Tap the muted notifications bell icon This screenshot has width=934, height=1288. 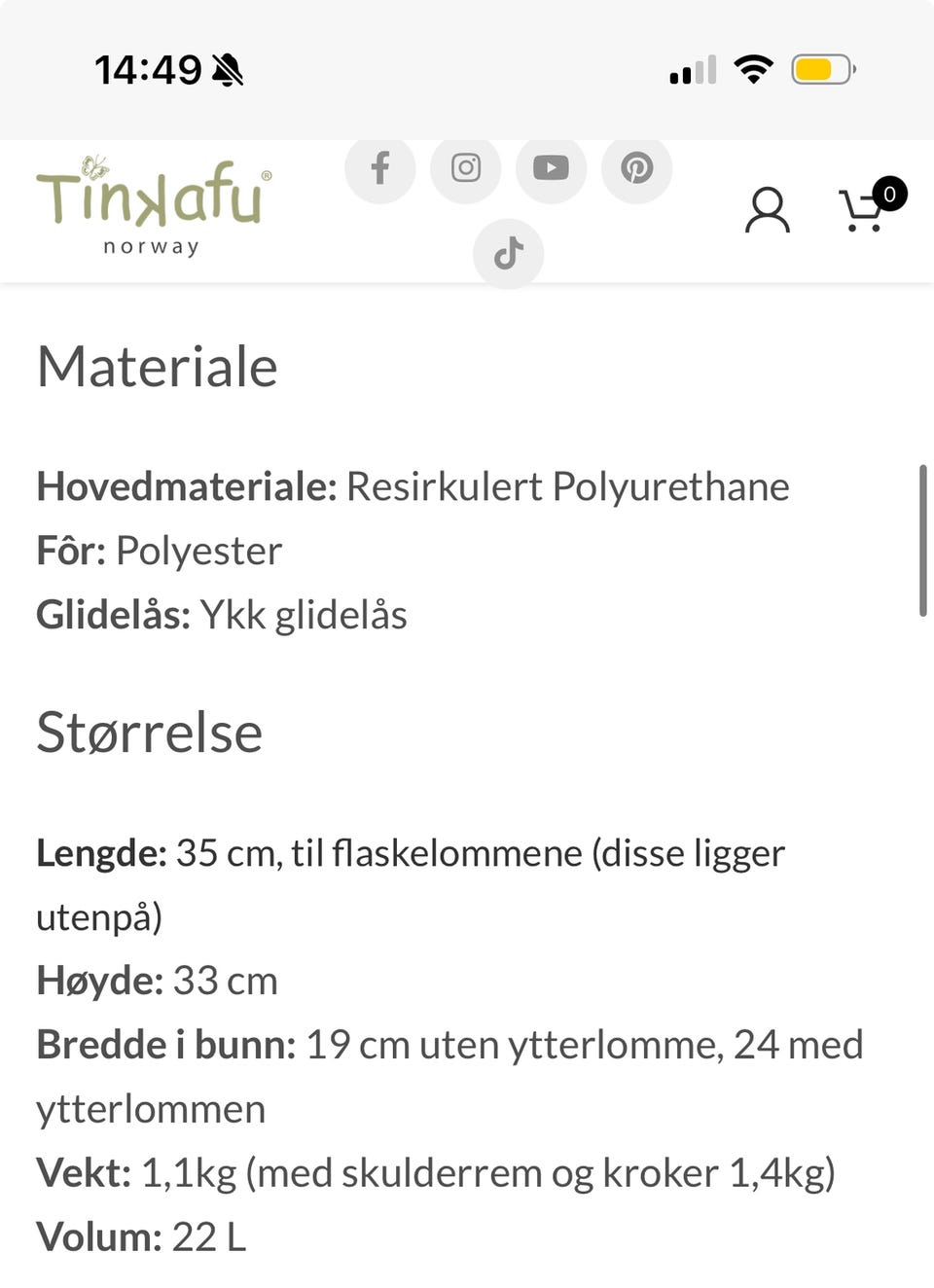point(226,69)
